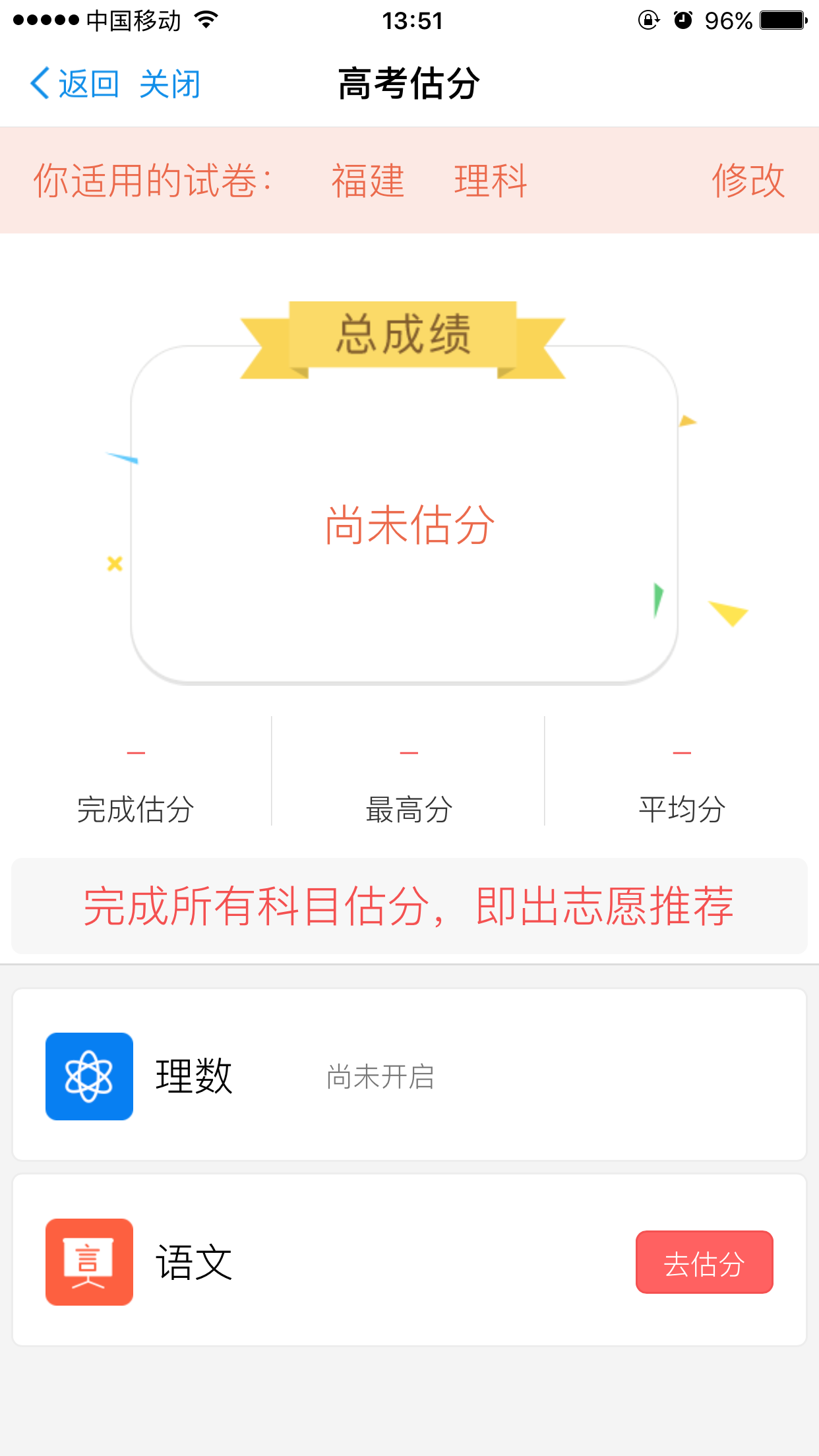Close the page with 关闭
The height and width of the screenshot is (1456, 819).
pyautogui.click(x=169, y=84)
